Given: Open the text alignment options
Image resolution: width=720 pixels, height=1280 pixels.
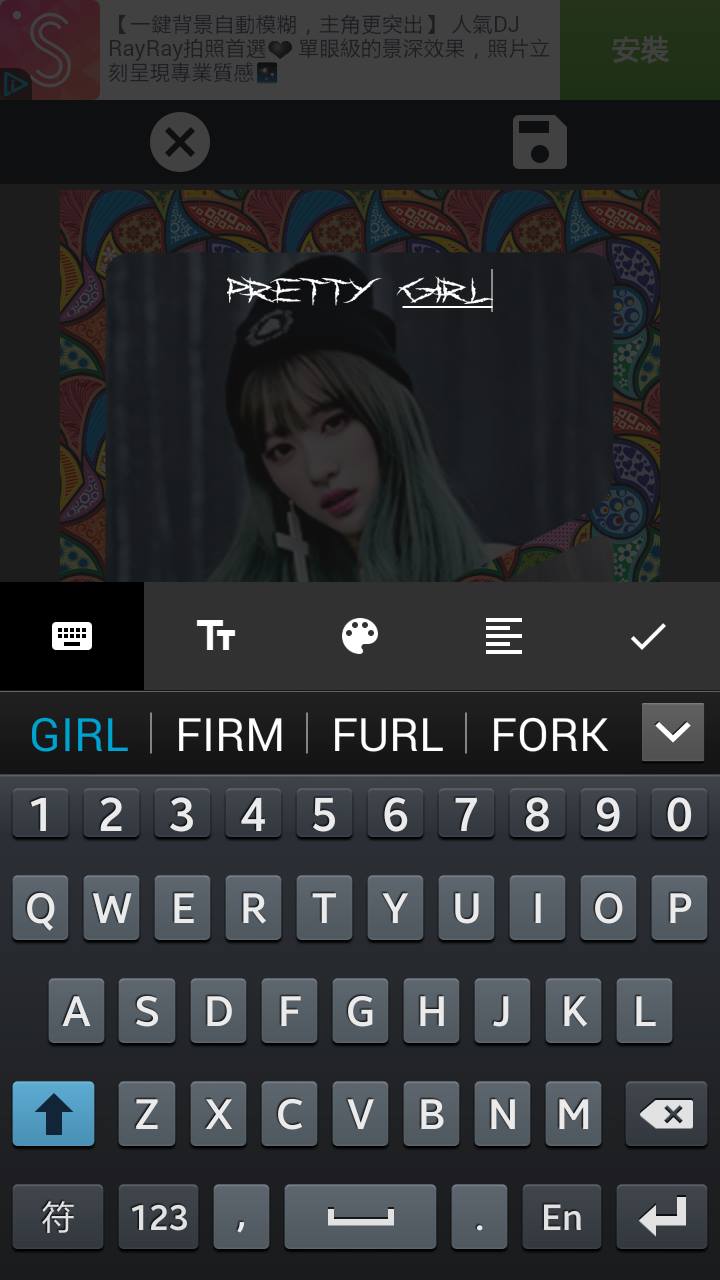Looking at the screenshot, I should 504,636.
